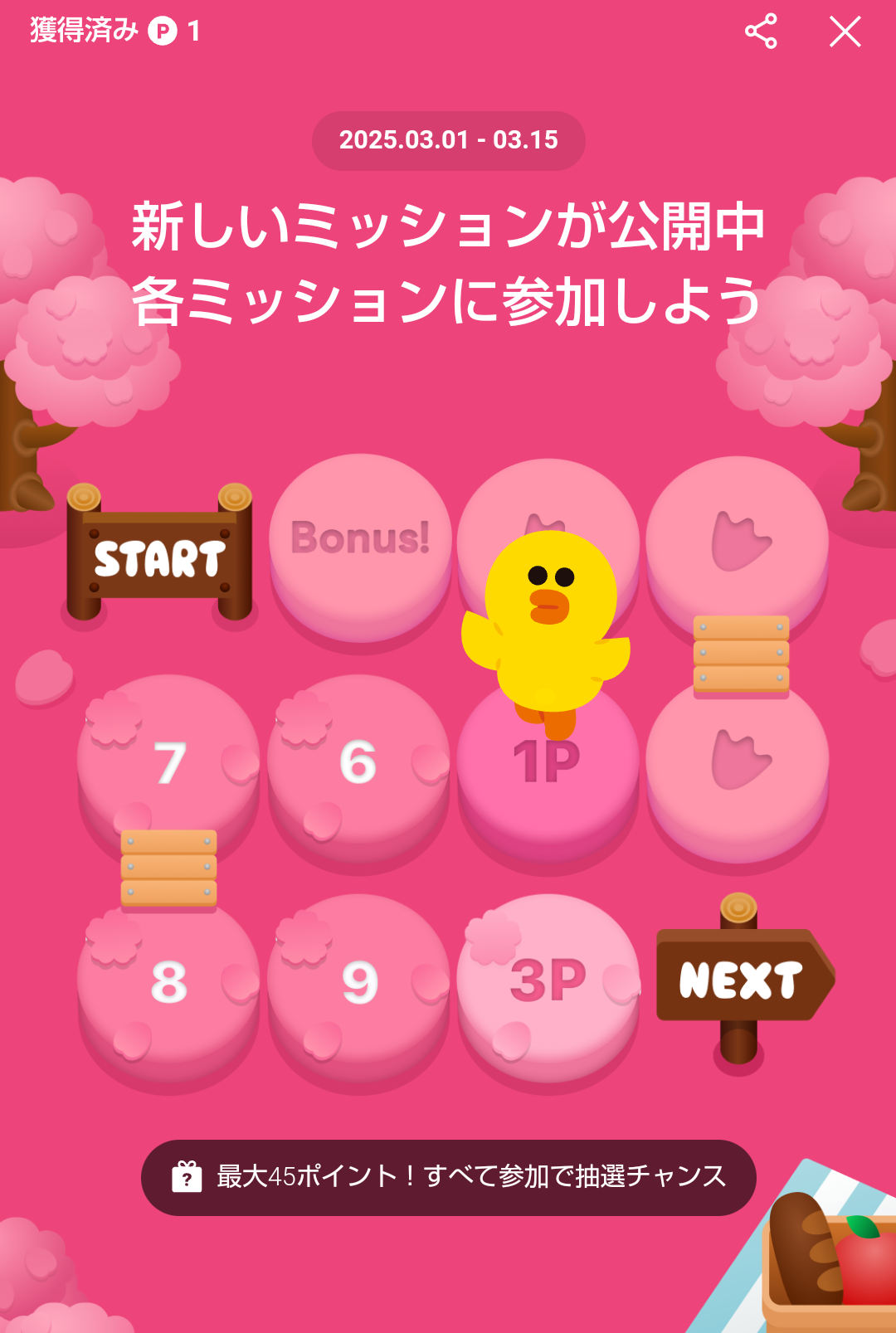Open mission stone number 9
Viewport: 896px width, 1333px height.
pyautogui.click(x=358, y=983)
